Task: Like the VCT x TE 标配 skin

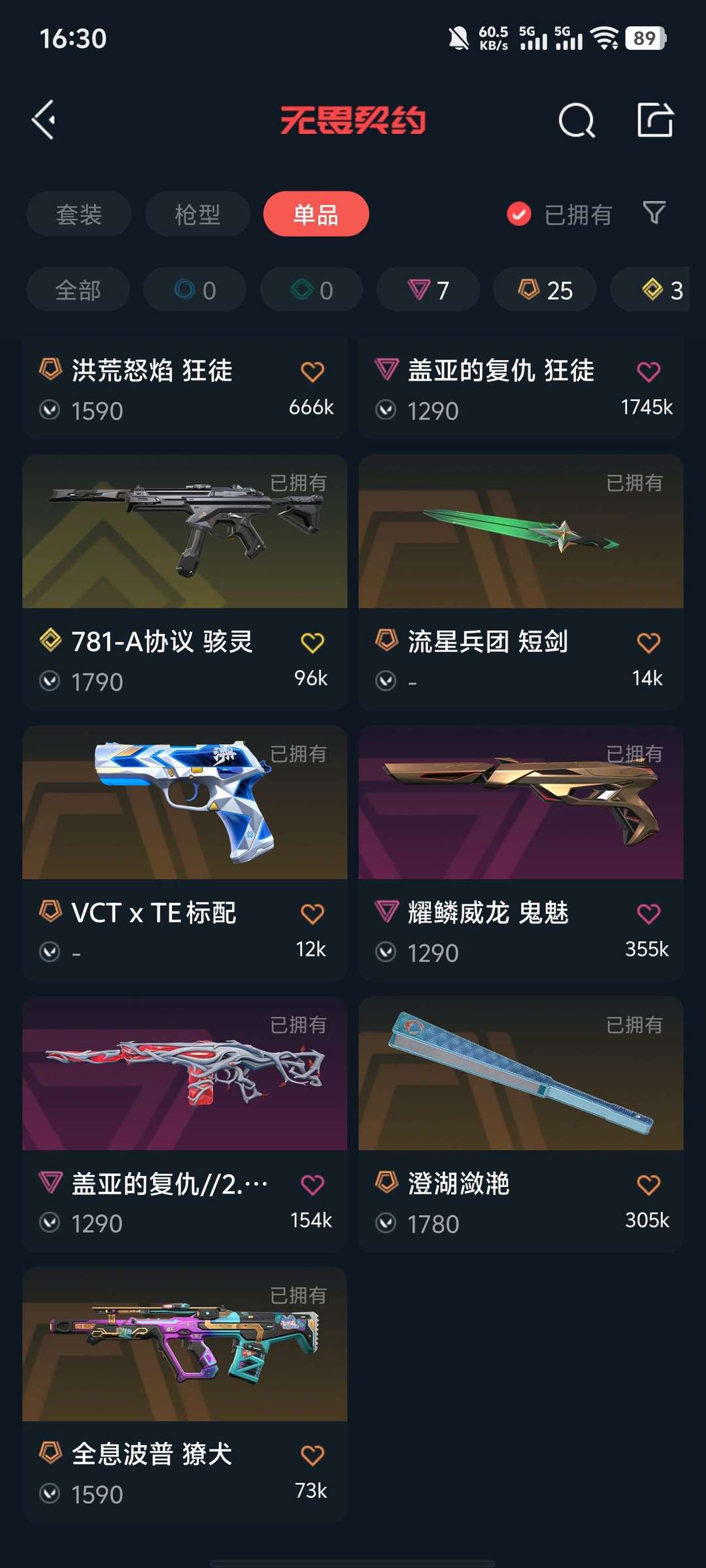Action: 312,913
